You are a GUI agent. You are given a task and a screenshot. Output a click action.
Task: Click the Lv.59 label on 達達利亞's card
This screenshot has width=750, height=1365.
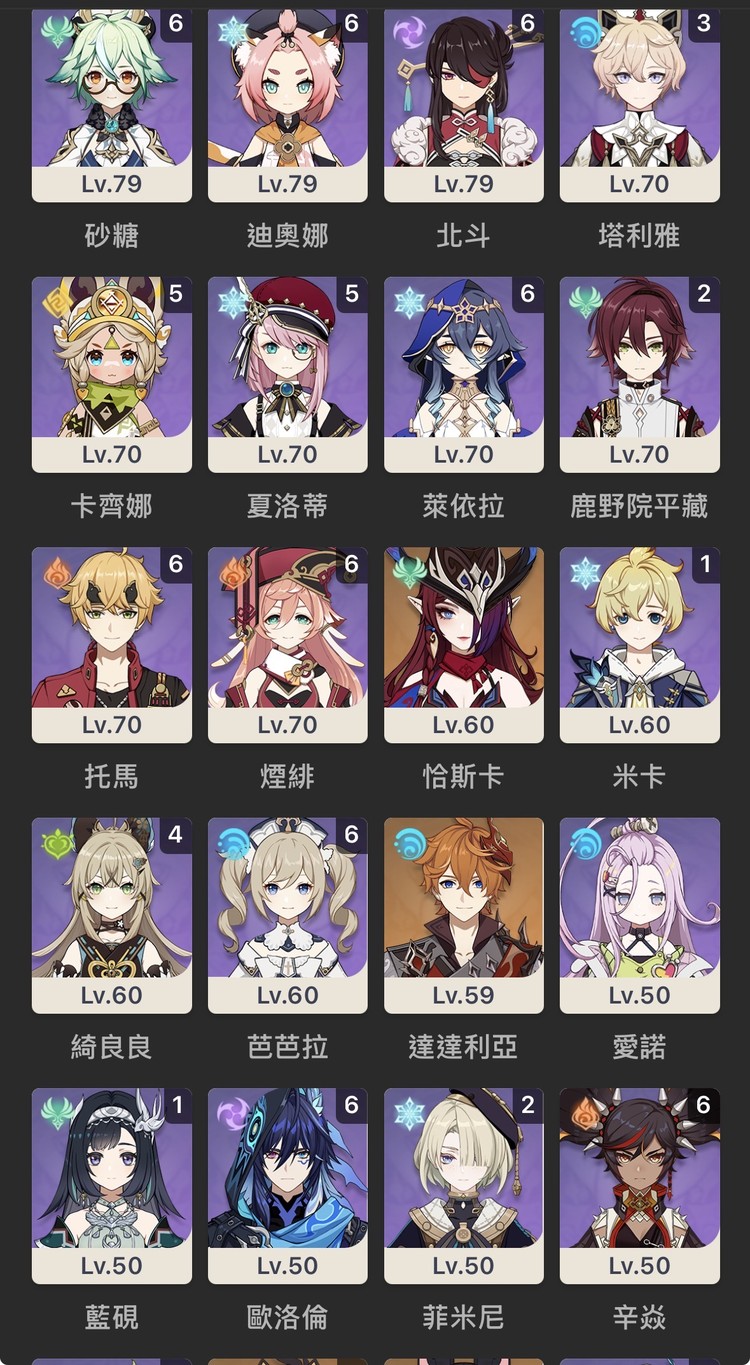(463, 995)
